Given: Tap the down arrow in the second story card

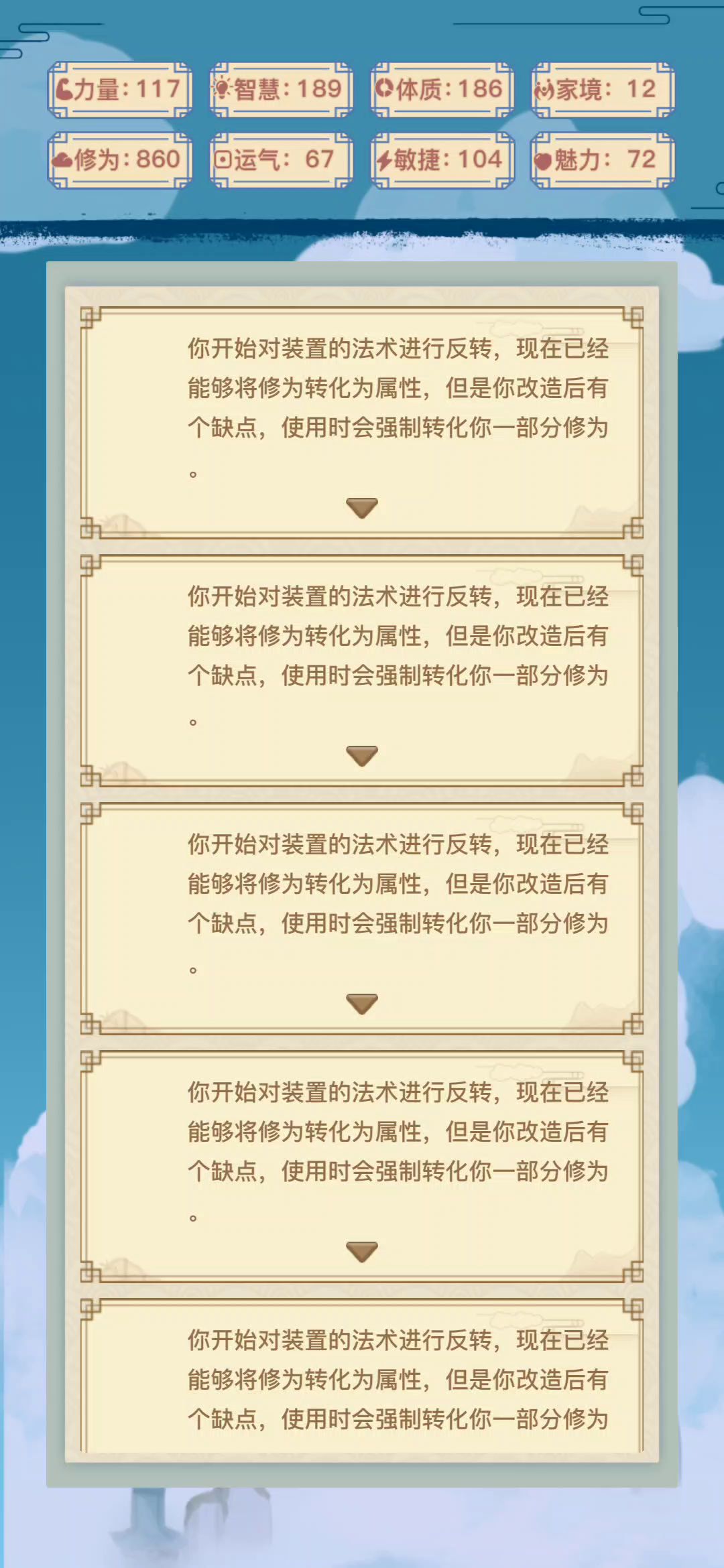Looking at the screenshot, I should (x=362, y=755).
